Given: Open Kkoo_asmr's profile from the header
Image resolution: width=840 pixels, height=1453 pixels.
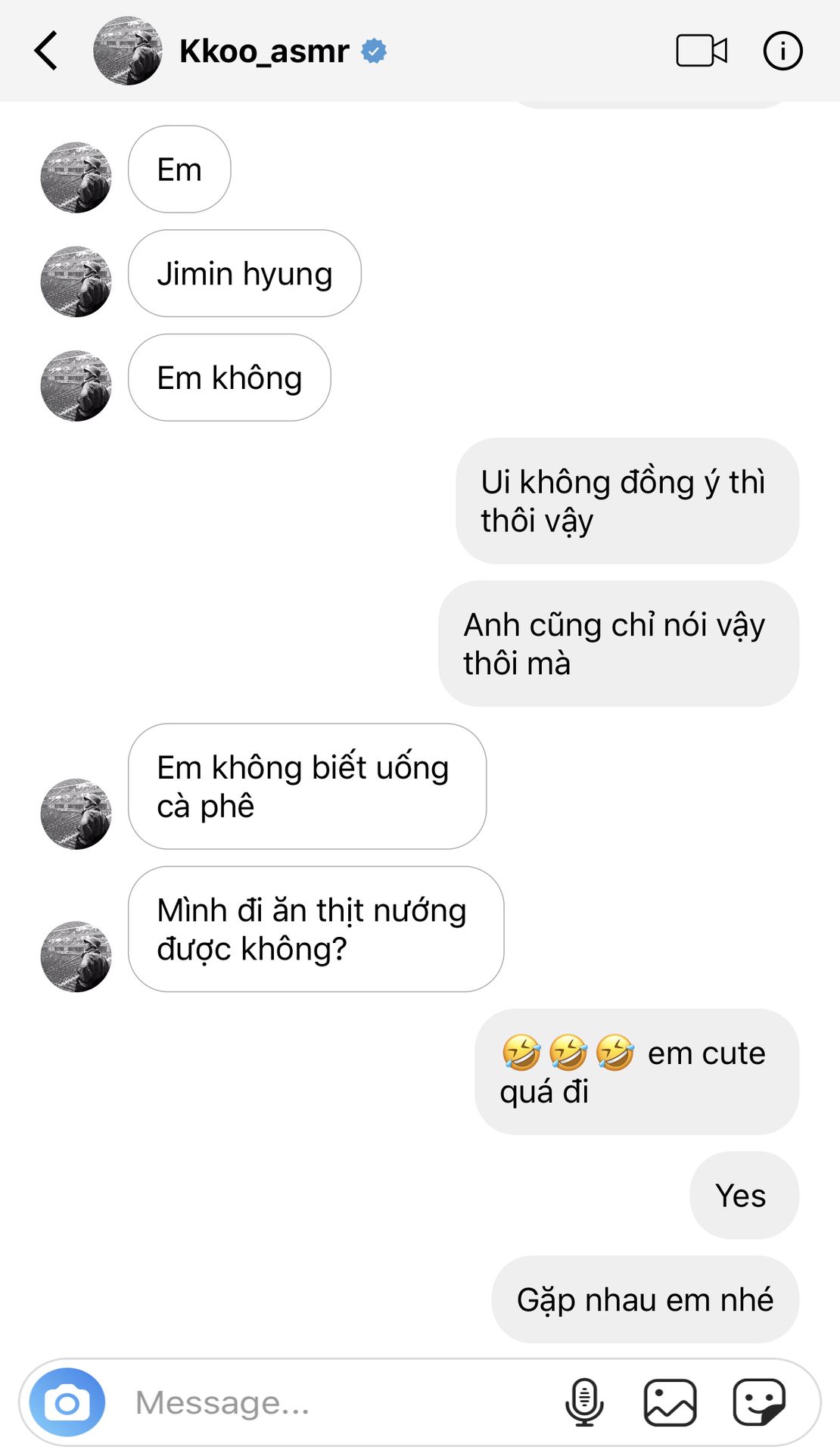Looking at the screenshot, I should [x=263, y=51].
